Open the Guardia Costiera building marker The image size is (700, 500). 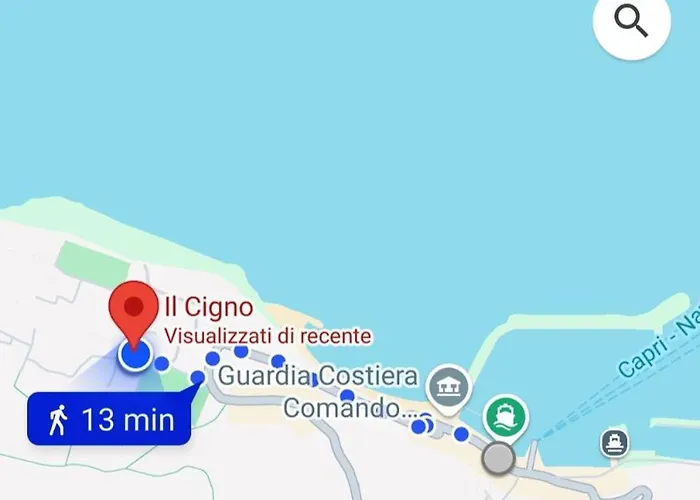click(x=447, y=385)
